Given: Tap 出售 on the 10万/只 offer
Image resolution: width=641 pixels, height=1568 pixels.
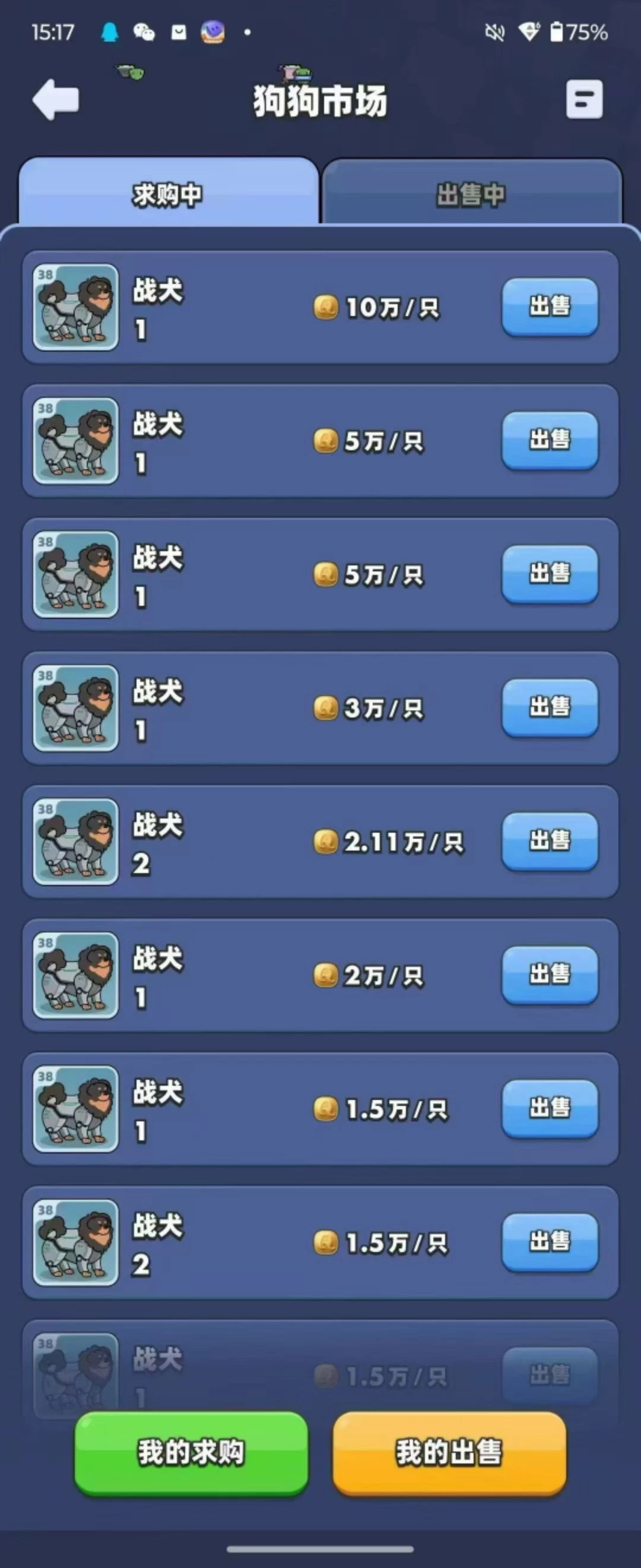Looking at the screenshot, I should coord(549,307).
